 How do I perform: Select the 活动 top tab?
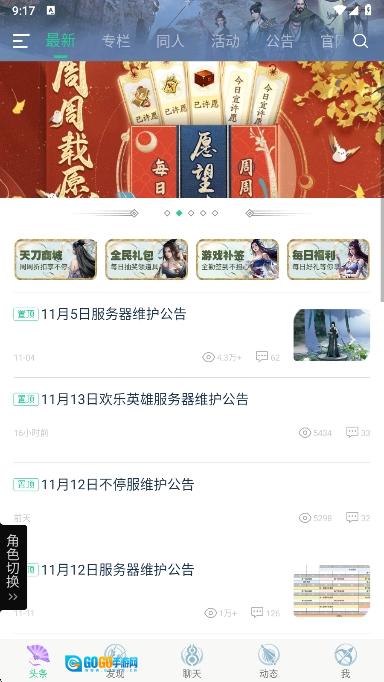(x=225, y=41)
